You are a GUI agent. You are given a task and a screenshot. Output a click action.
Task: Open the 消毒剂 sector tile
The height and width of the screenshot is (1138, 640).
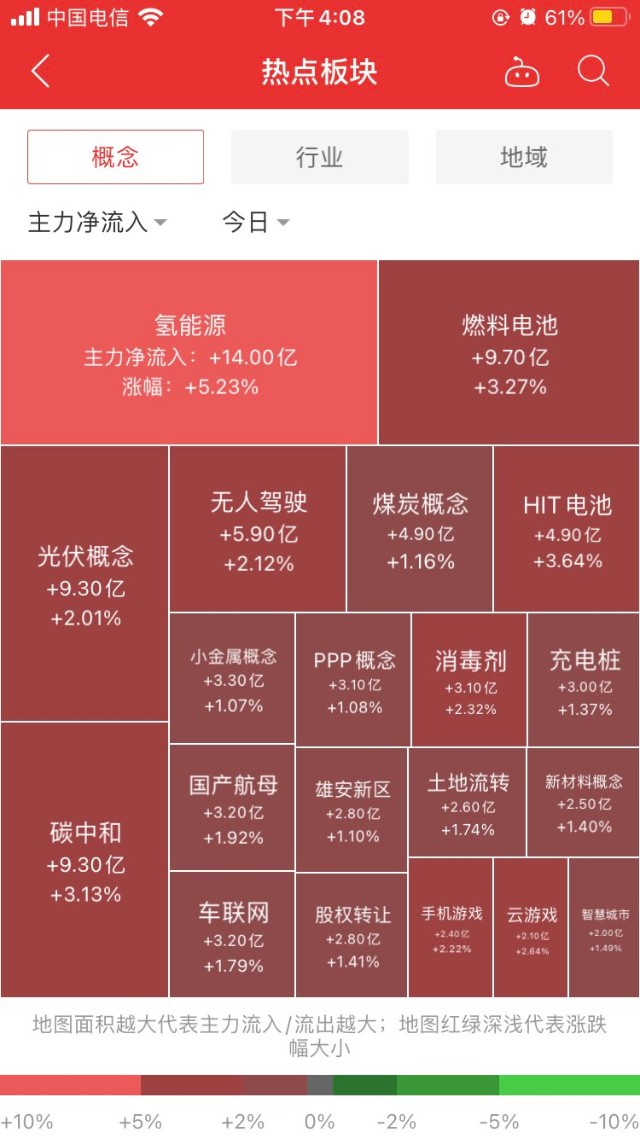click(469, 681)
